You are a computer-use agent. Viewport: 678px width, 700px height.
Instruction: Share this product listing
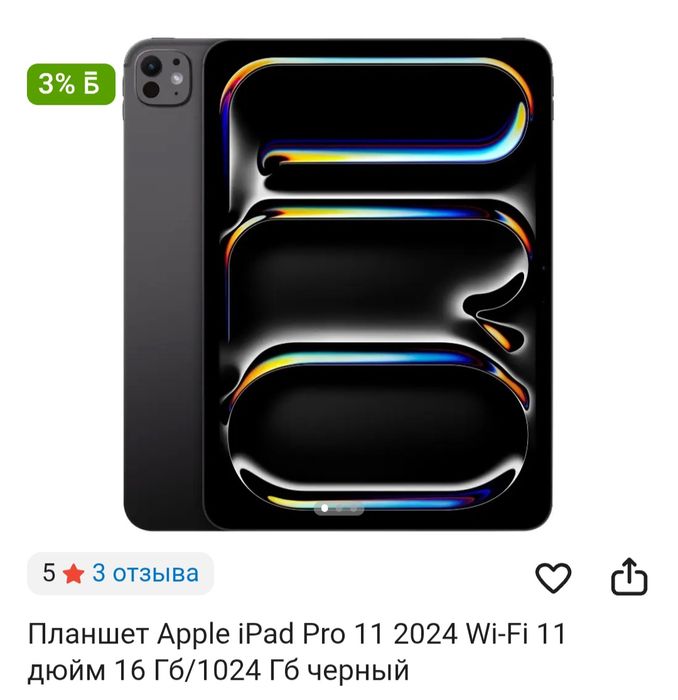click(629, 577)
